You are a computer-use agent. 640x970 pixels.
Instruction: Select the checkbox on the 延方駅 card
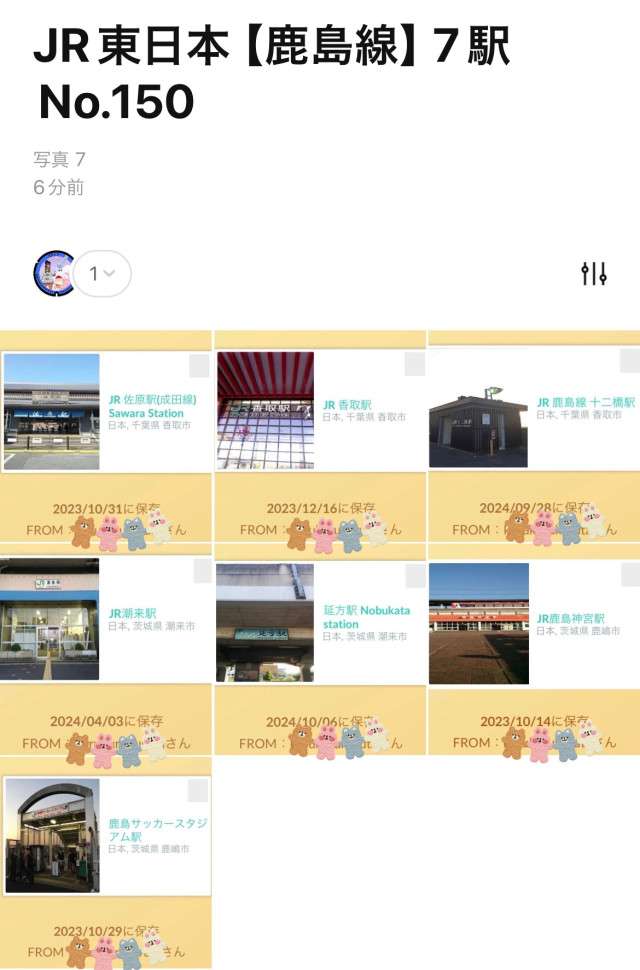(415, 576)
